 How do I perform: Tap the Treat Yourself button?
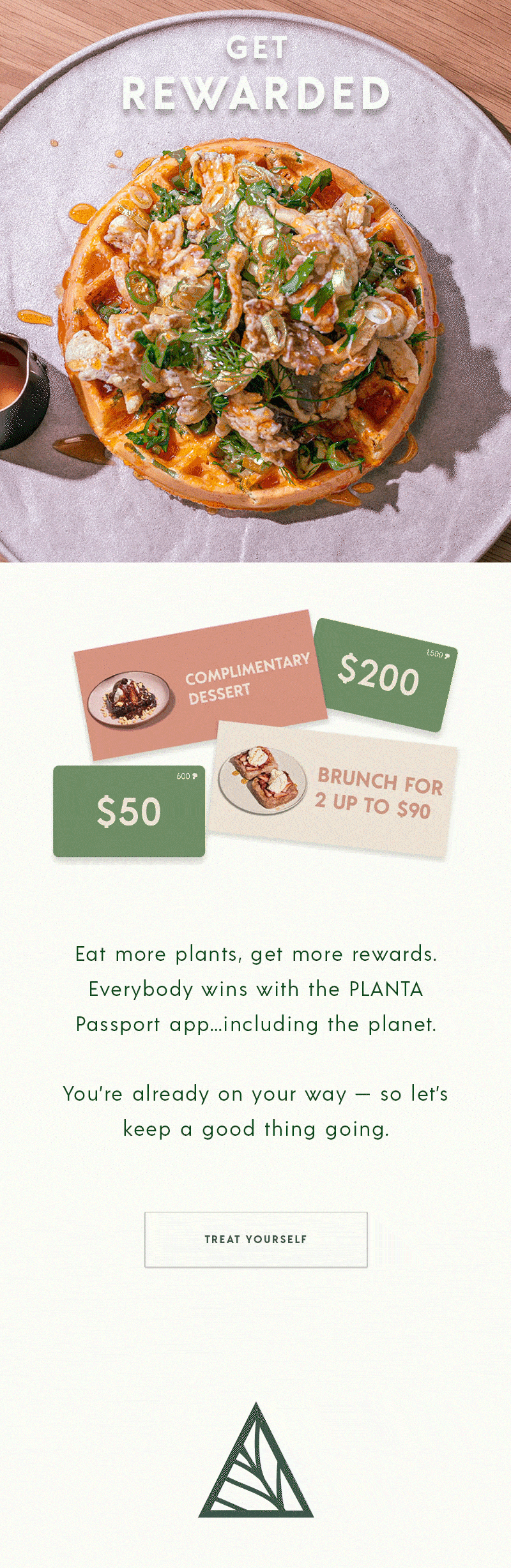pos(256,1239)
